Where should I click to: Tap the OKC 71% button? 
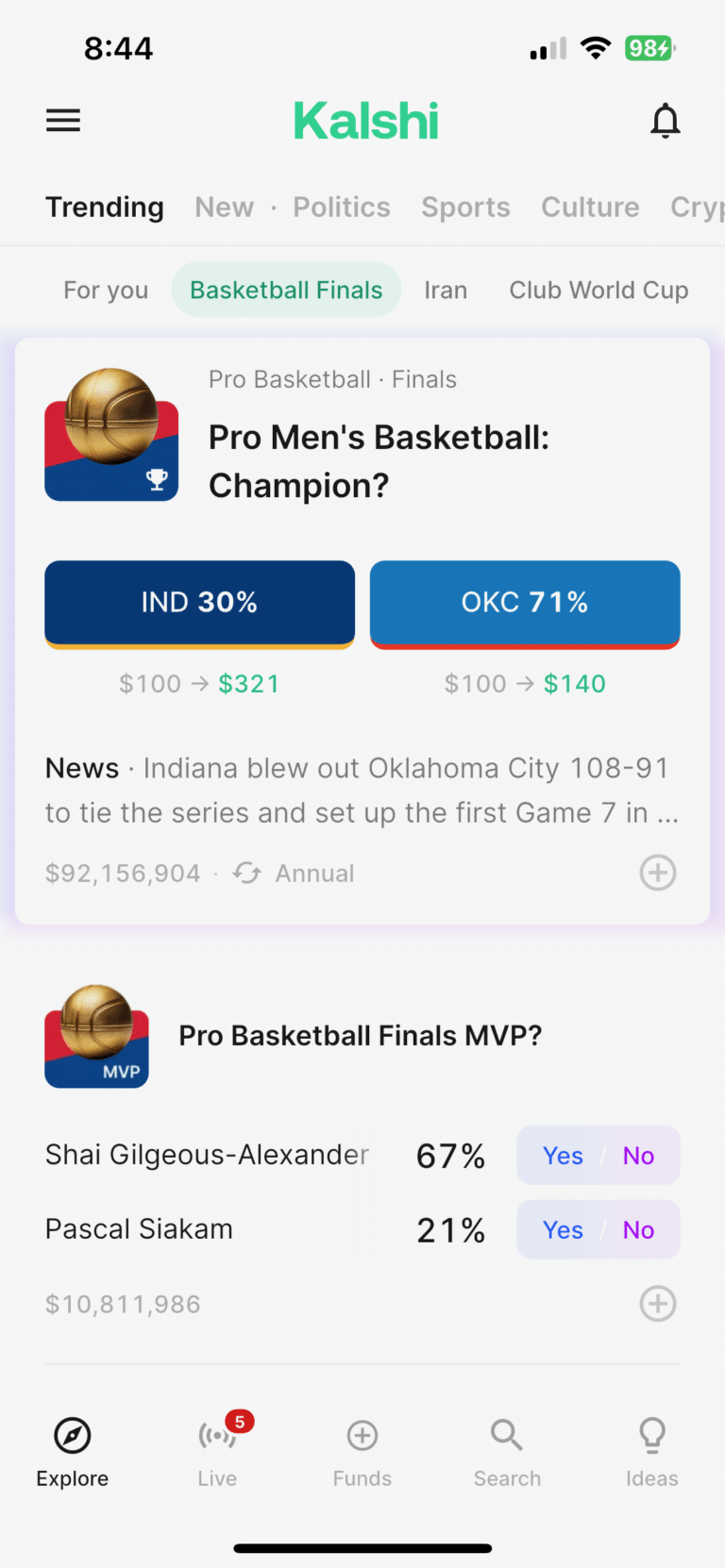525,602
